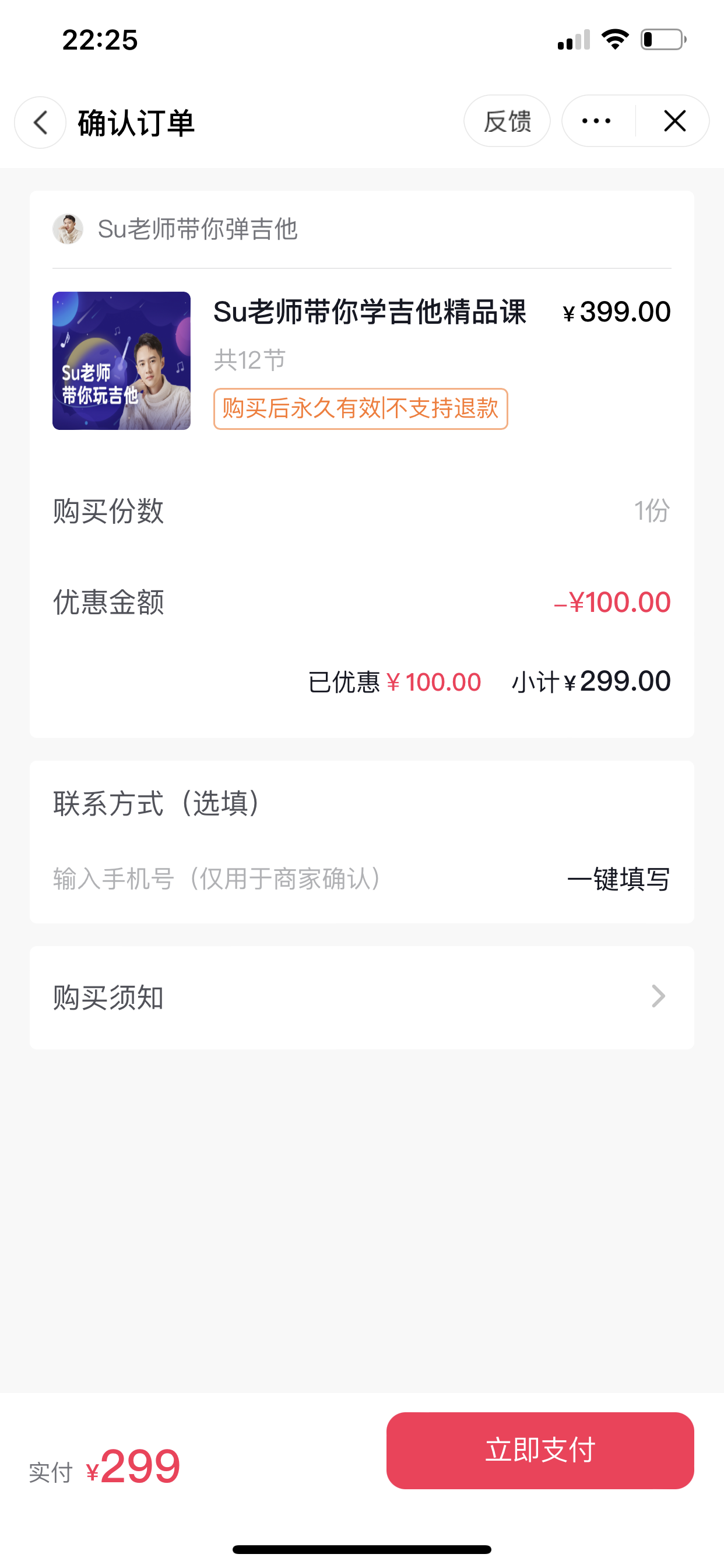724x1568 pixels.
Task: Open Su老师带你弹吉他 seller profile
Action: 175,229
